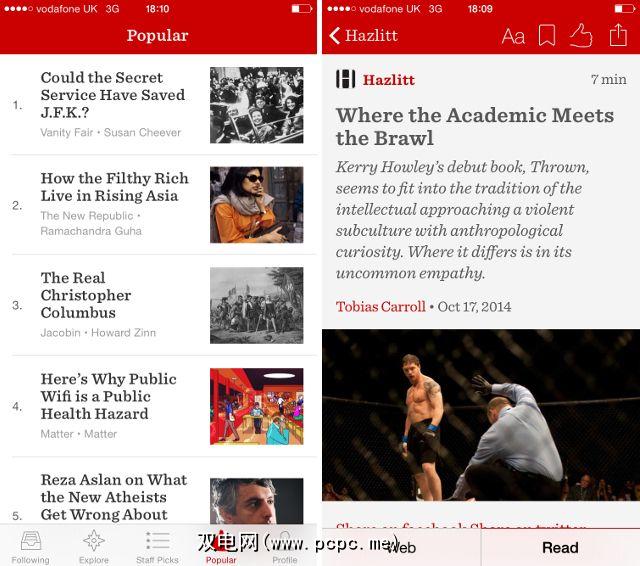Open the Aa text size settings
Screen dimensions: 640x566
click(x=513, y=36)
